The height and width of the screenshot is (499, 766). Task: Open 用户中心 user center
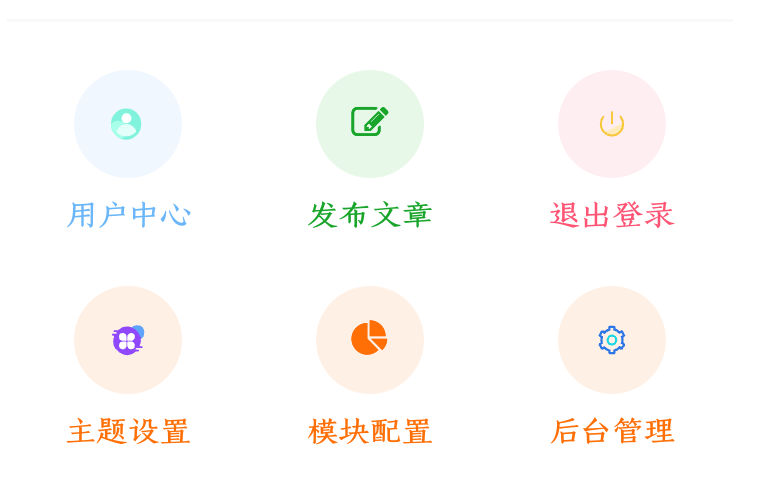tap(128, 124)
